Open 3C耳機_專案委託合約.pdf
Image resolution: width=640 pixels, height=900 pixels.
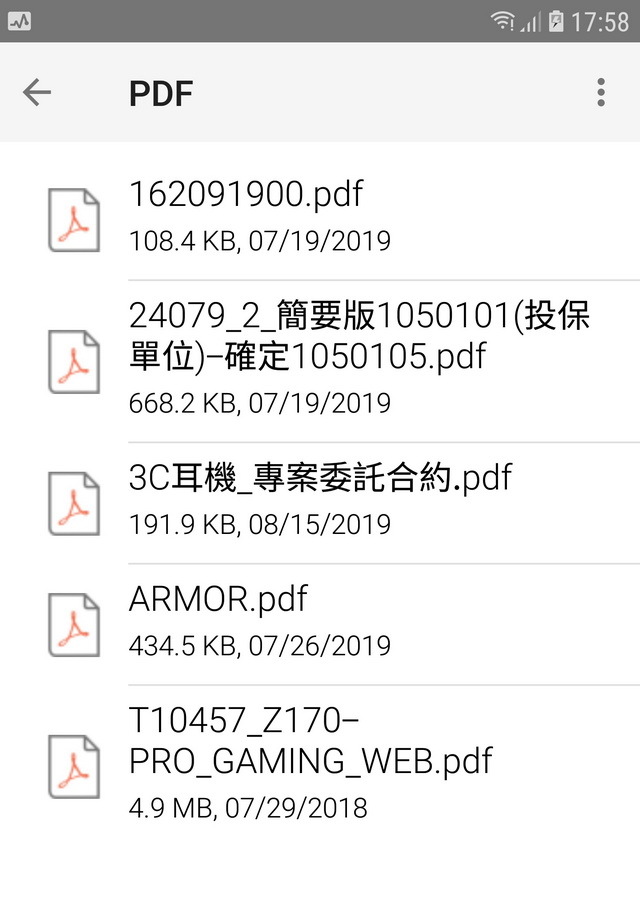tap(320, 500)
